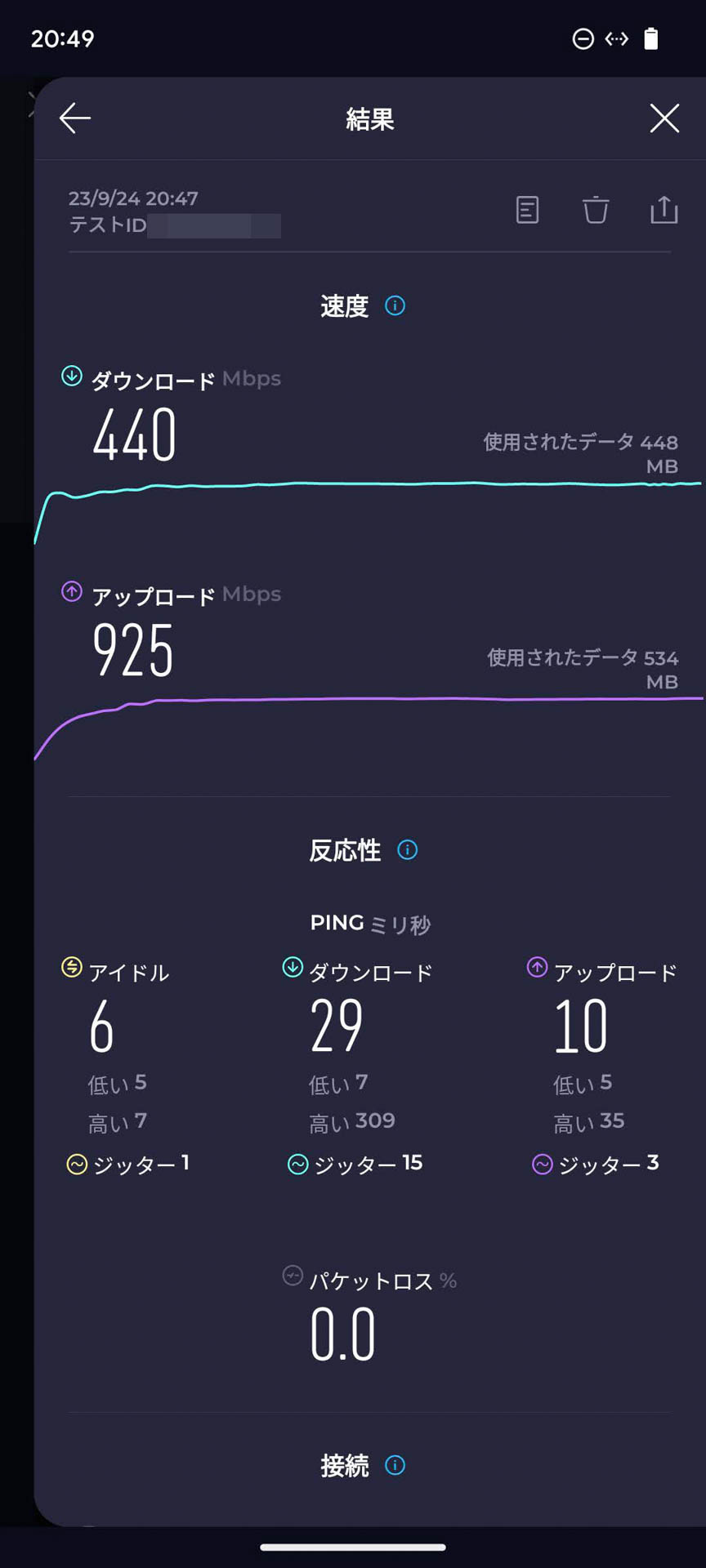Open the notes icon for this test
The height and width of the screenshot is (1568, 706).
point(528,210)
